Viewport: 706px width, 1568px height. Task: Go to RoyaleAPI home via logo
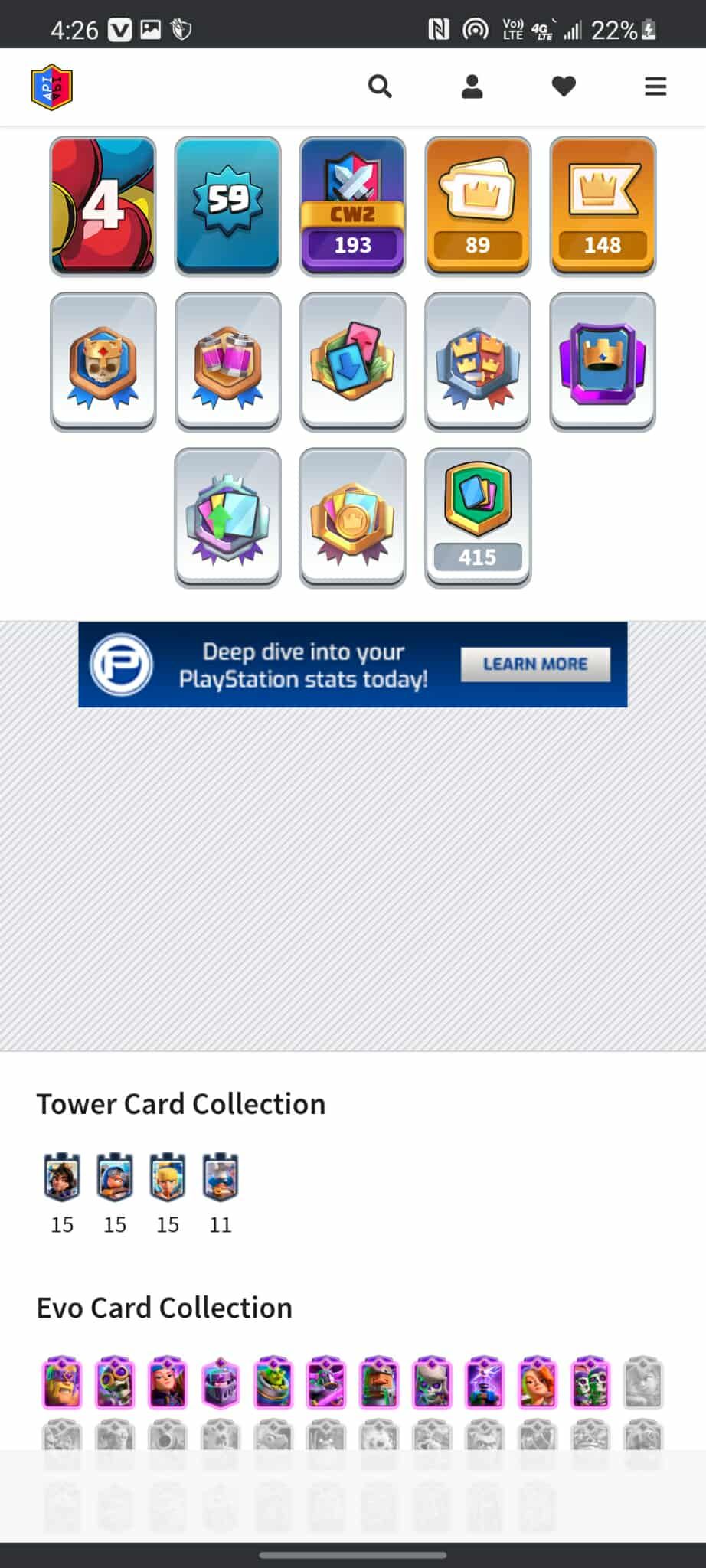point(52,87)
